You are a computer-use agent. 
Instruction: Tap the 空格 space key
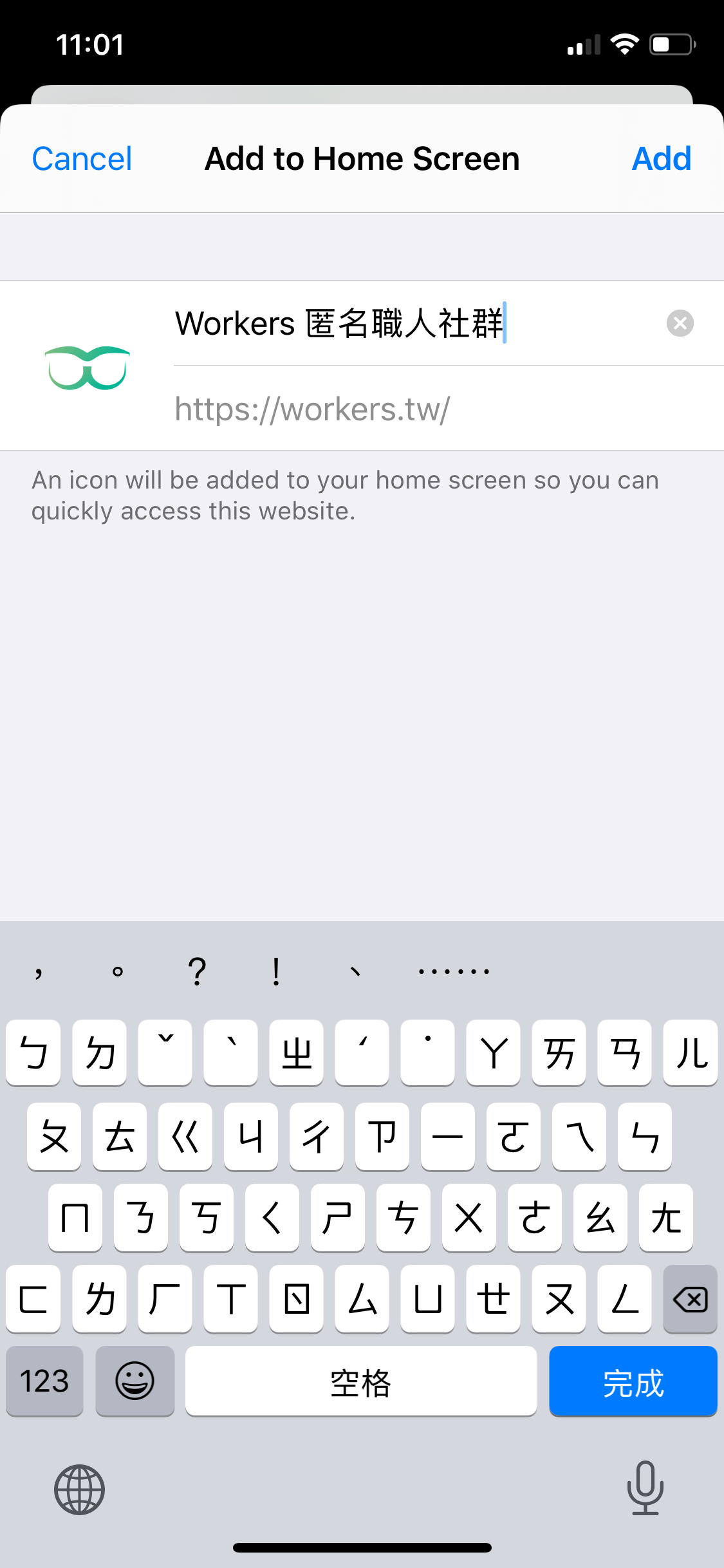pyautogui.click(x=360, y=1381)
